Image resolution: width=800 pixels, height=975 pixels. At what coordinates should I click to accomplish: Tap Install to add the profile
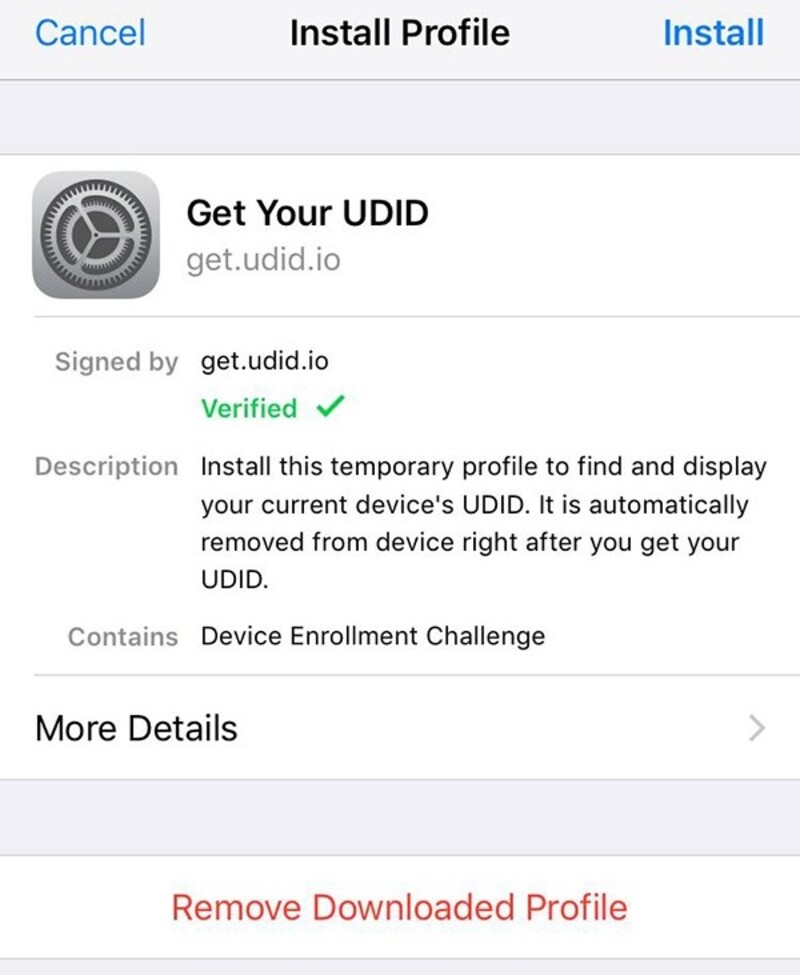pyautogui.click(x=714, y=32)
